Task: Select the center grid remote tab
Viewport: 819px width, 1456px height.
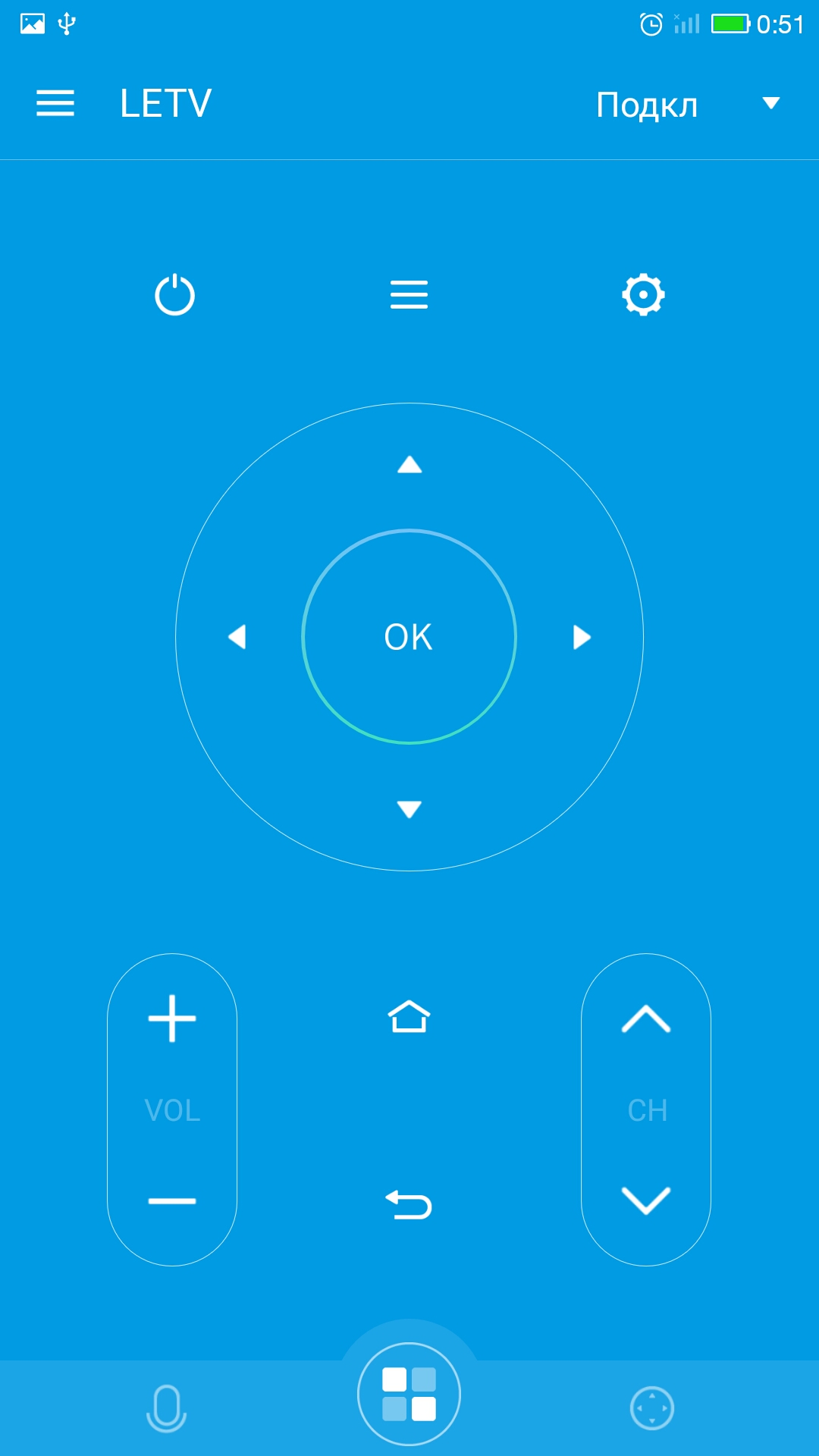Action: tap(409, 1394)
